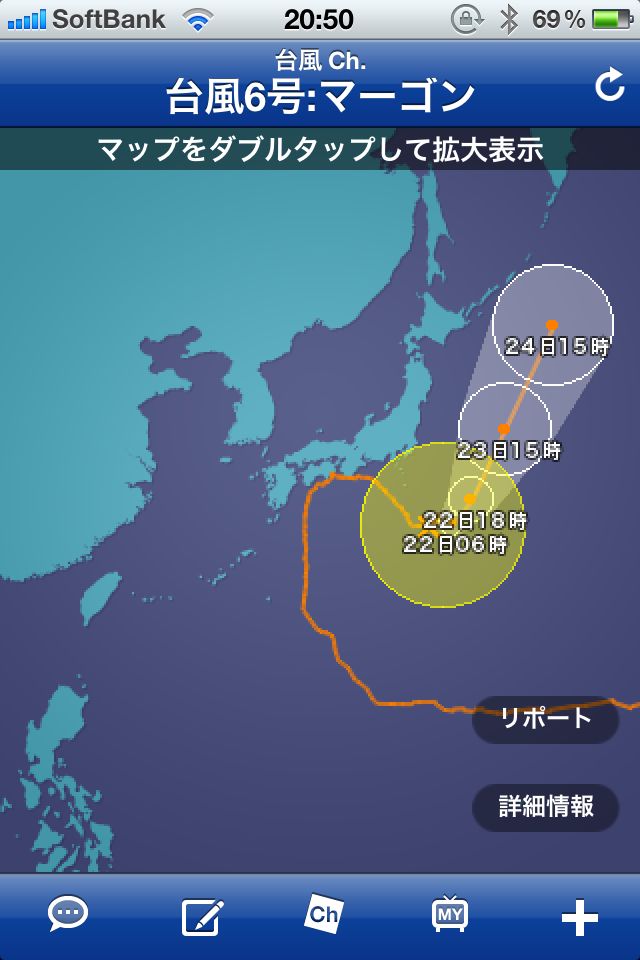
Task: Refresh the typhoon map data
Action: (609, 88)
